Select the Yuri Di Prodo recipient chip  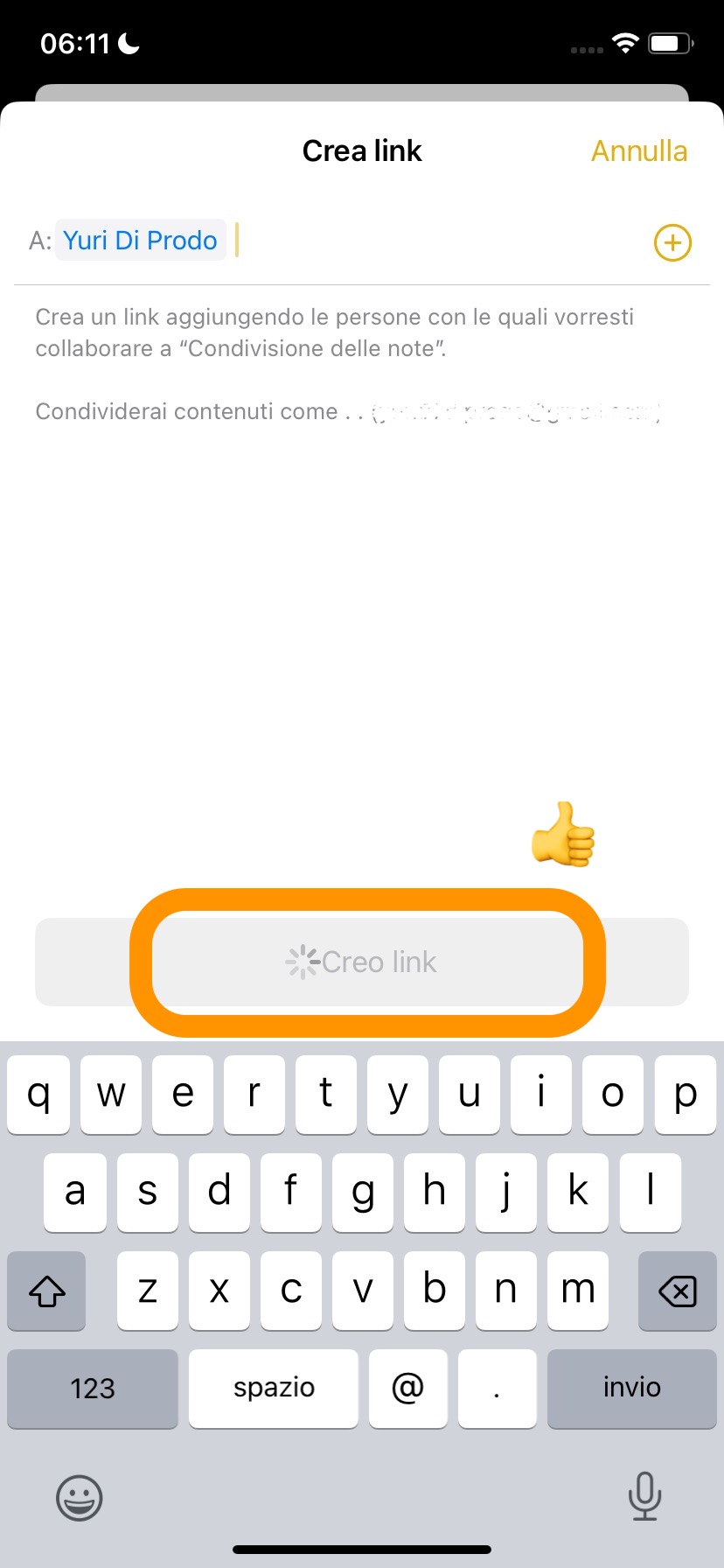click(141, 241)
